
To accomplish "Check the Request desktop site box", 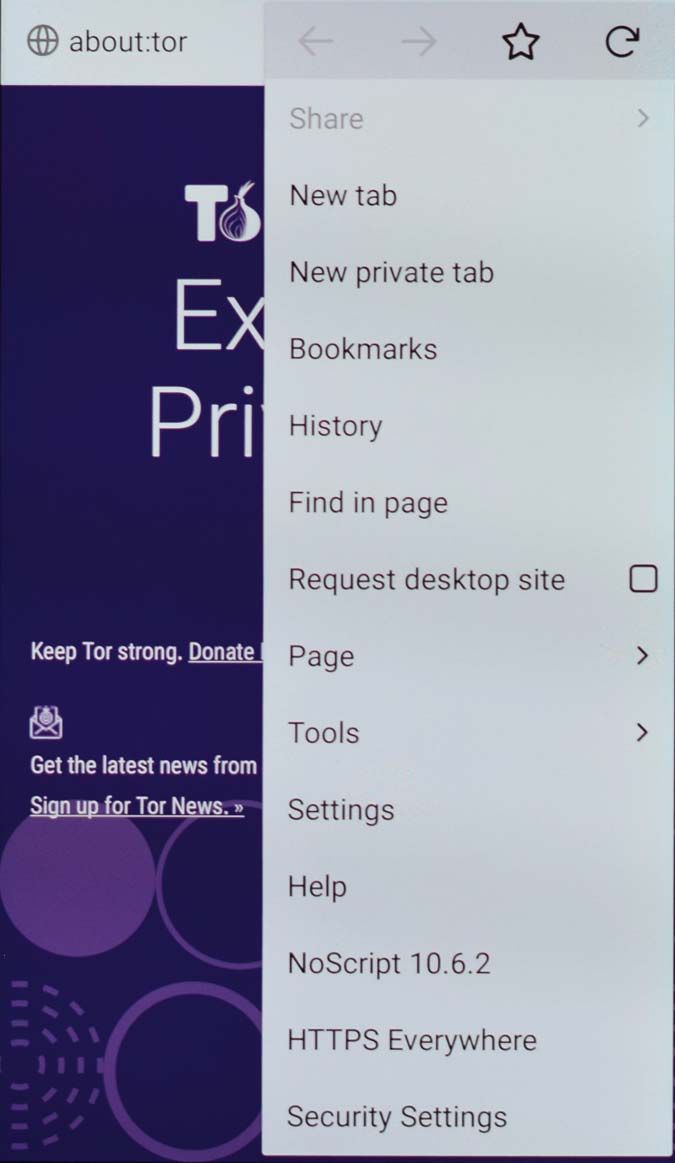I will click(643, 579).
